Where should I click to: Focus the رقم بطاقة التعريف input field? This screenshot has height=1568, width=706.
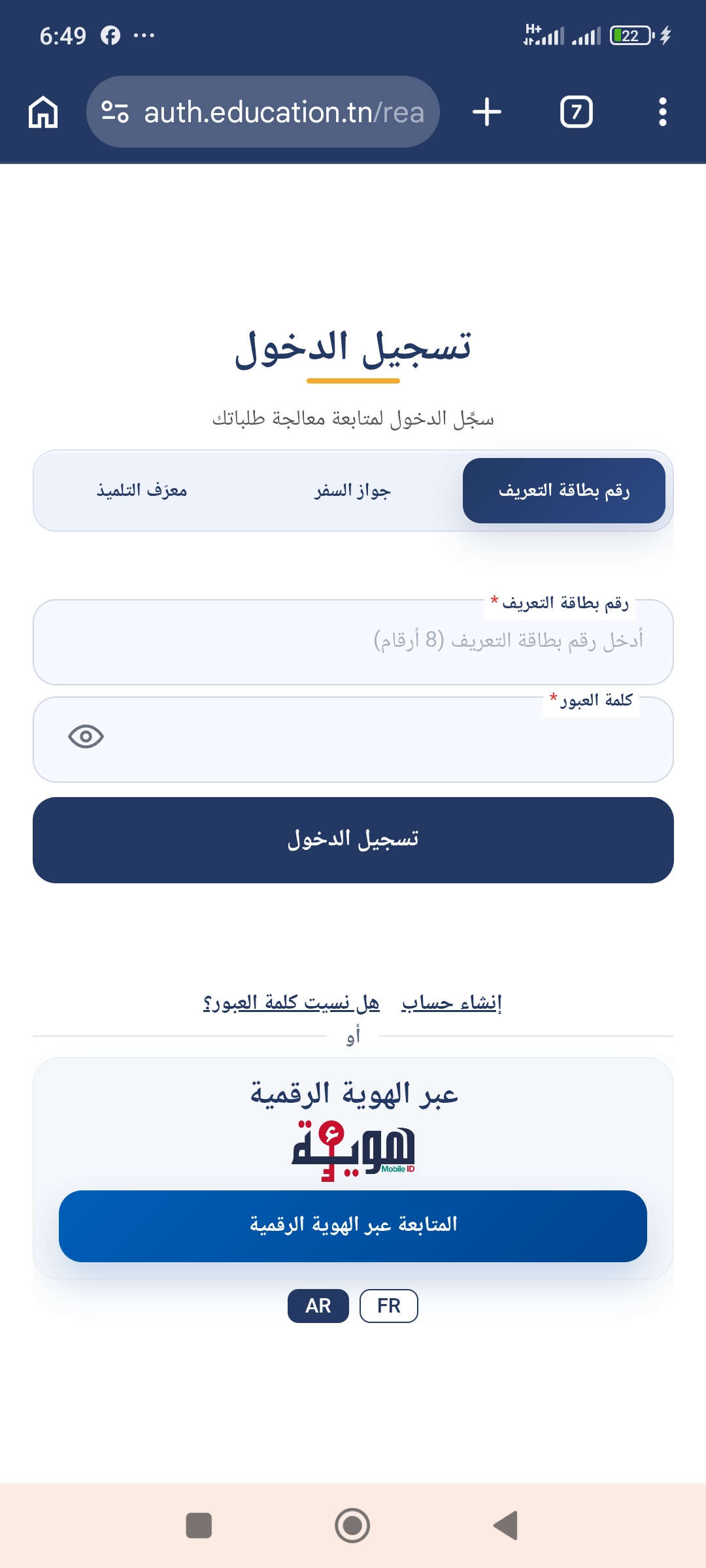(353, 642)
